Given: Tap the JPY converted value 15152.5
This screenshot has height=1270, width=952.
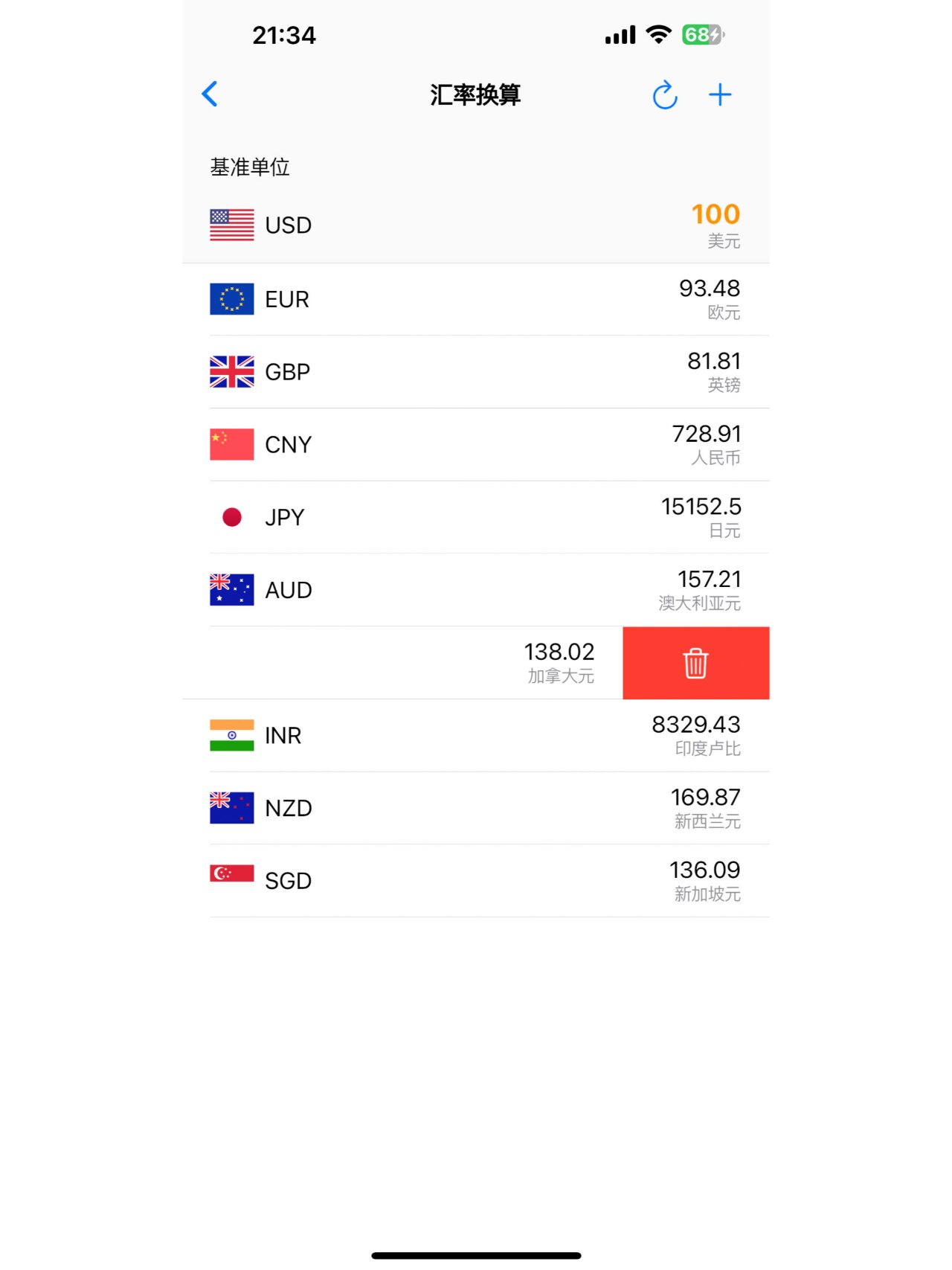Looking at the screenshot, I should 700,506.
